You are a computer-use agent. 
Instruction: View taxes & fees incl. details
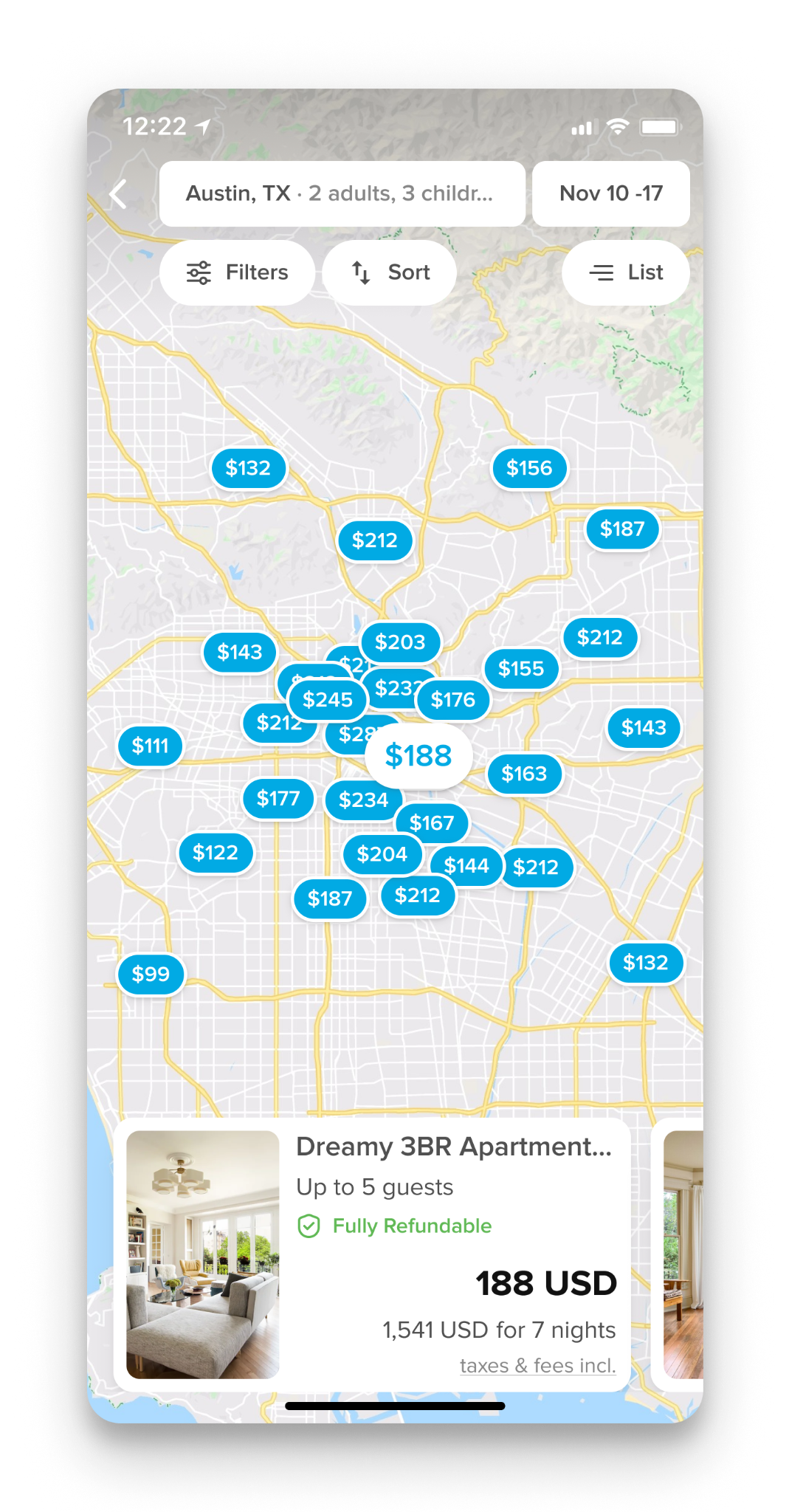[x=537, y=1366]
